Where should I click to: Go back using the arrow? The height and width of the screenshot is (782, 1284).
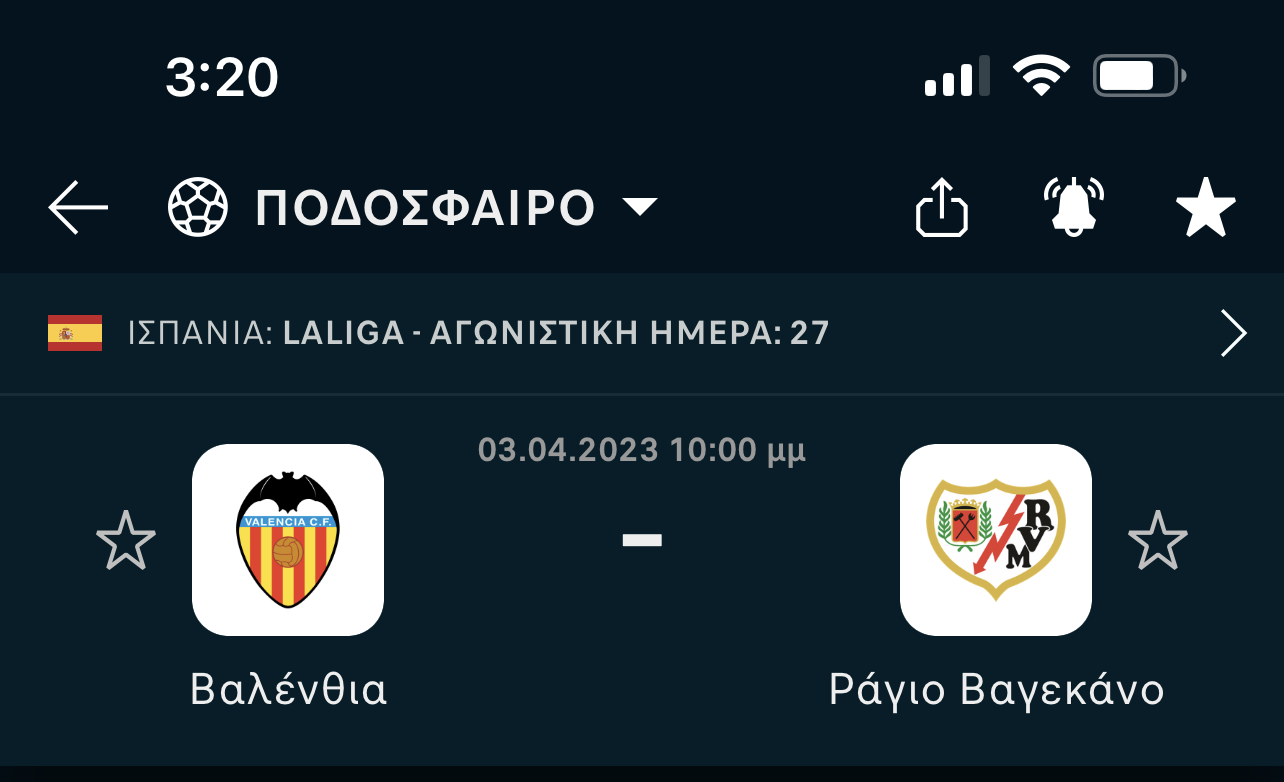coord(78,208)
